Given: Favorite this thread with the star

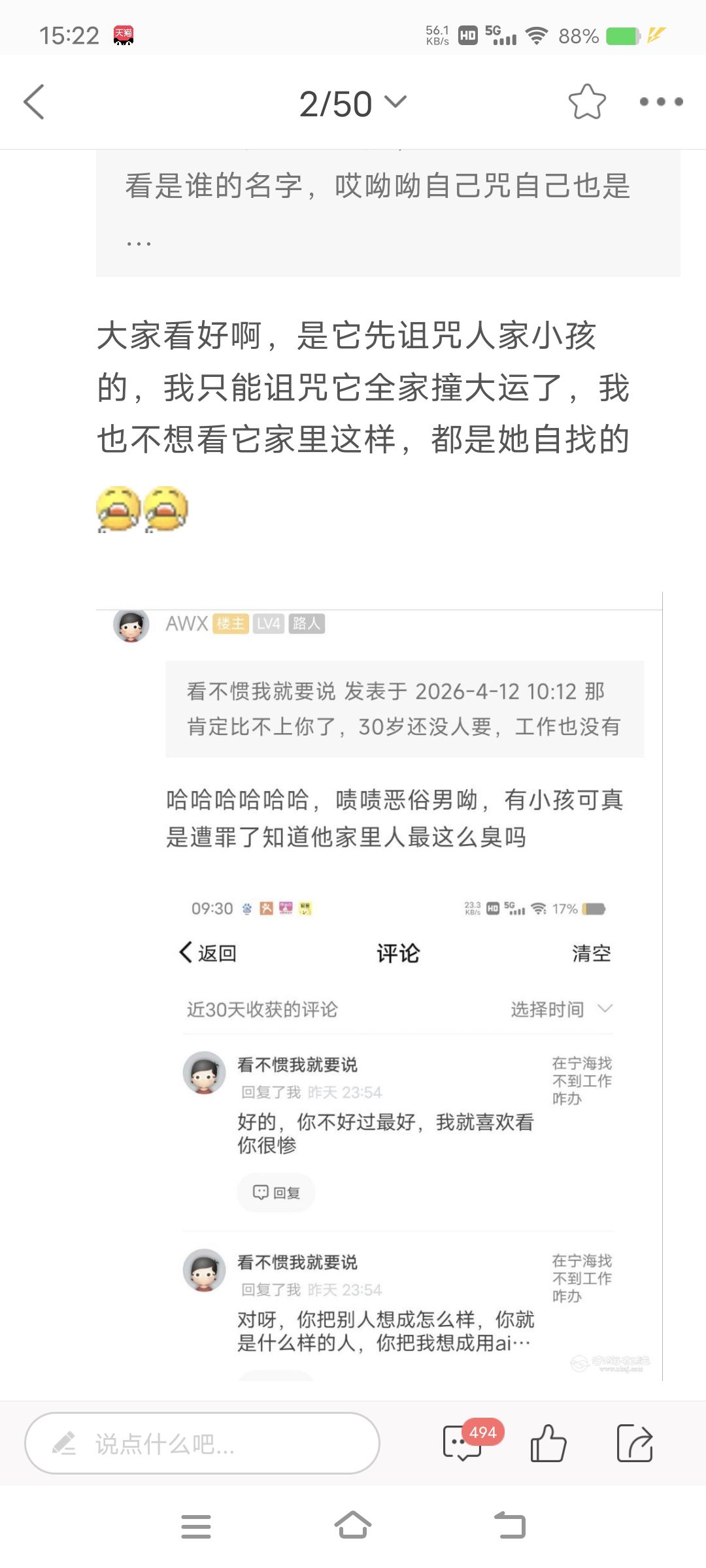Looking at the screenshot, I should click(586, 102).
